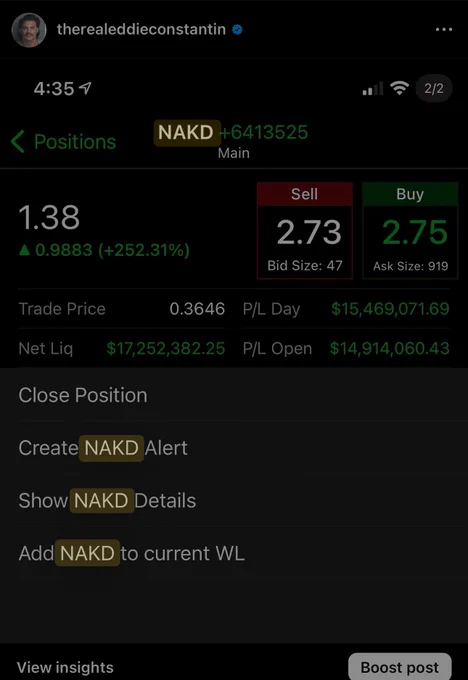Open the therealeddieconstantin username link
Screen dimensions: 468x680
pyautogui.click(x=141, y=29)
